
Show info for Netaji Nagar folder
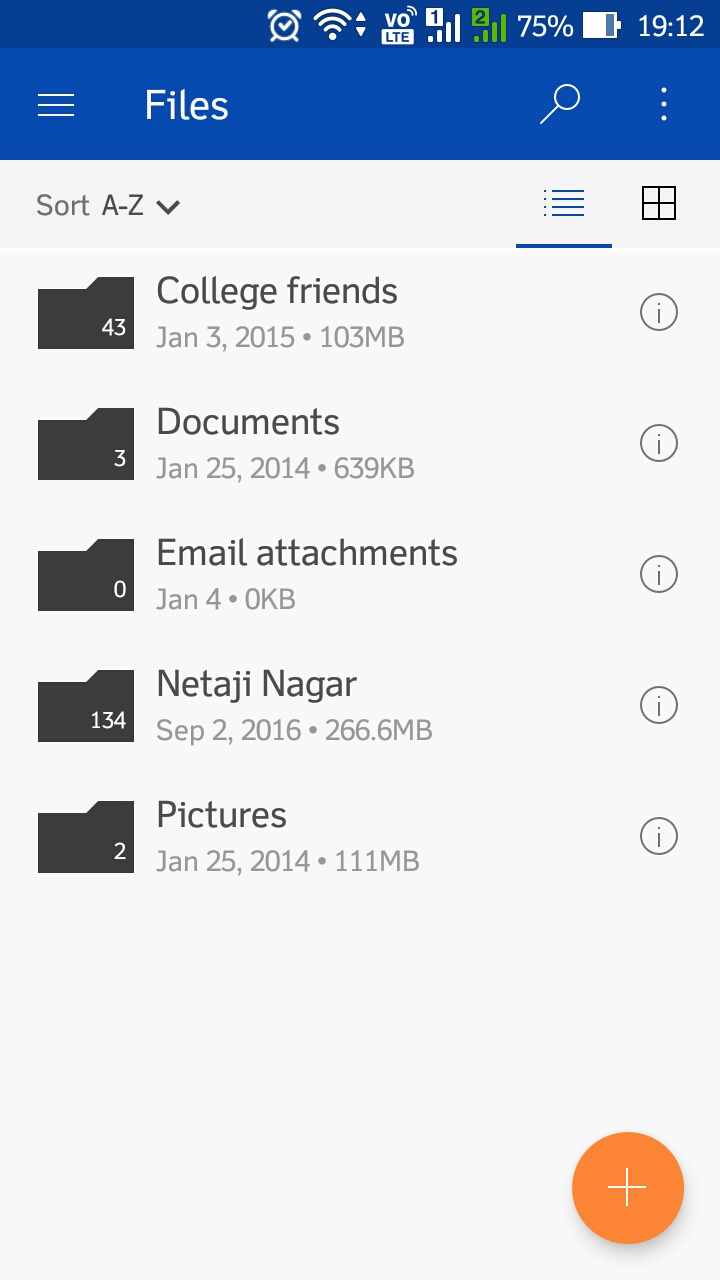click(658, 705)
